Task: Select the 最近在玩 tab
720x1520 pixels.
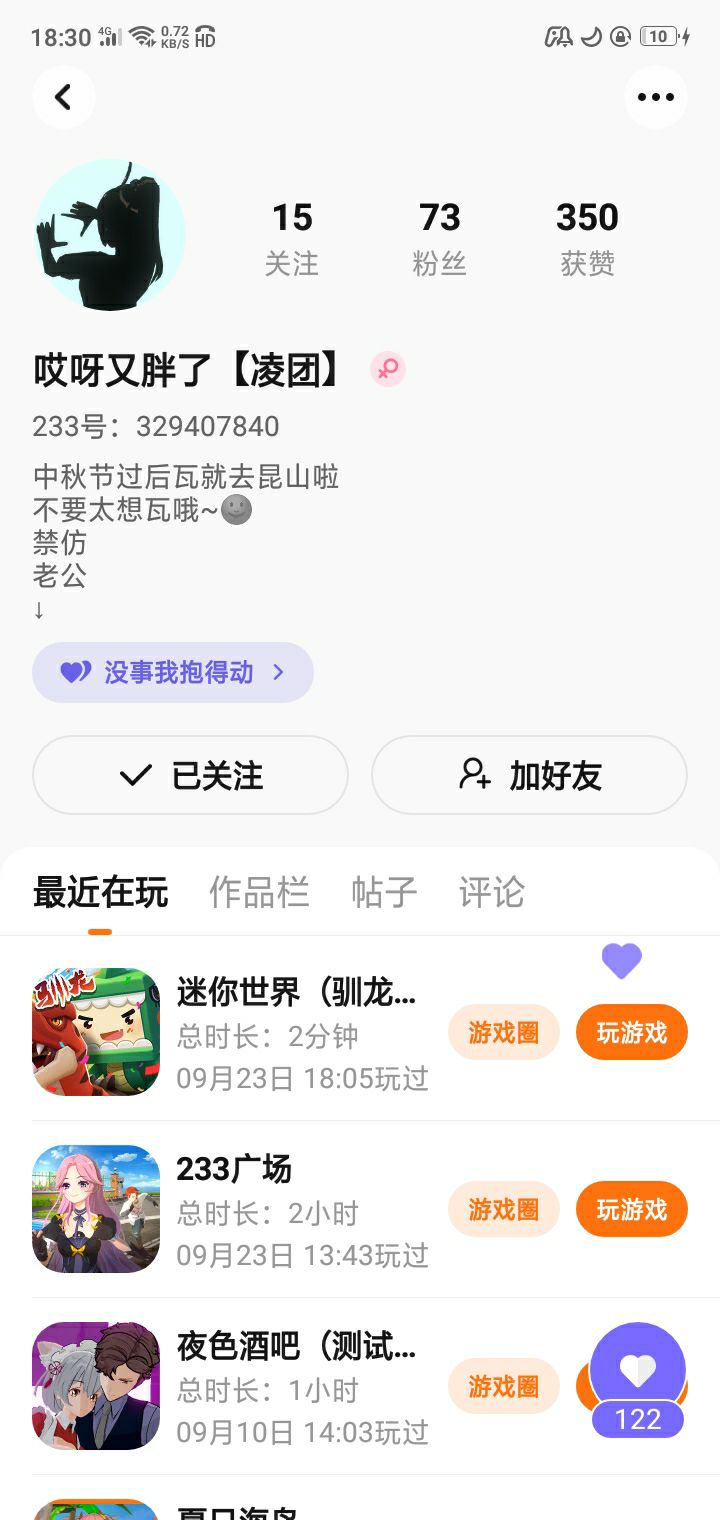Action: click(100, 892)
